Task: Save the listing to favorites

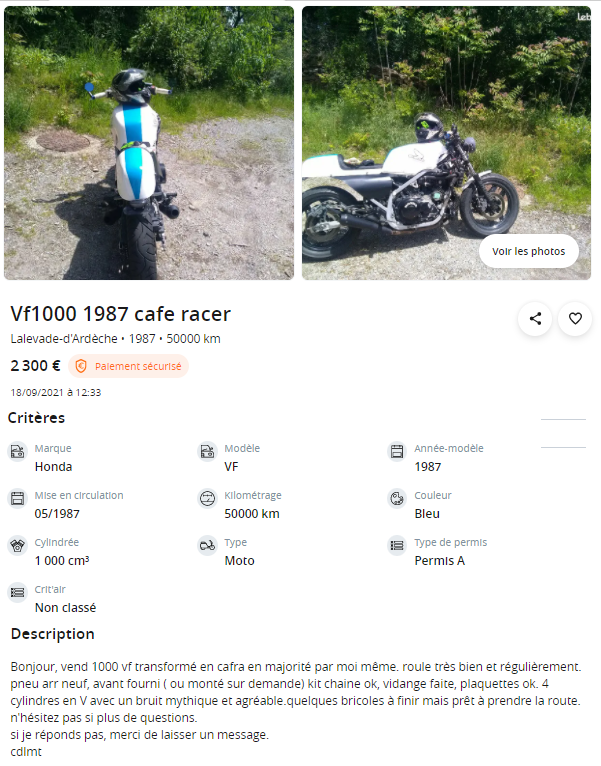Action: pyautogui.click(x=575, y=319)
